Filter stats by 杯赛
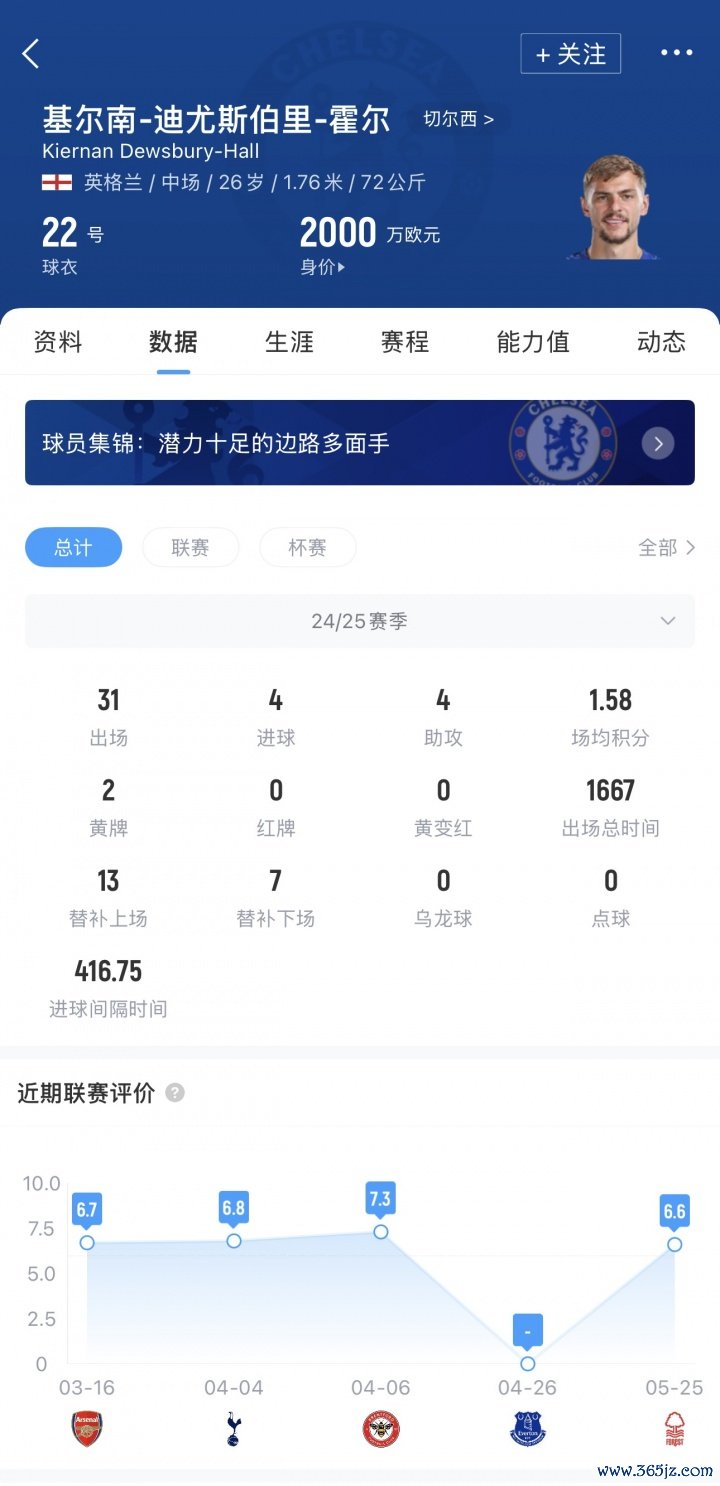This screenshot has width=720, height=1486. (x=307, y=548)
